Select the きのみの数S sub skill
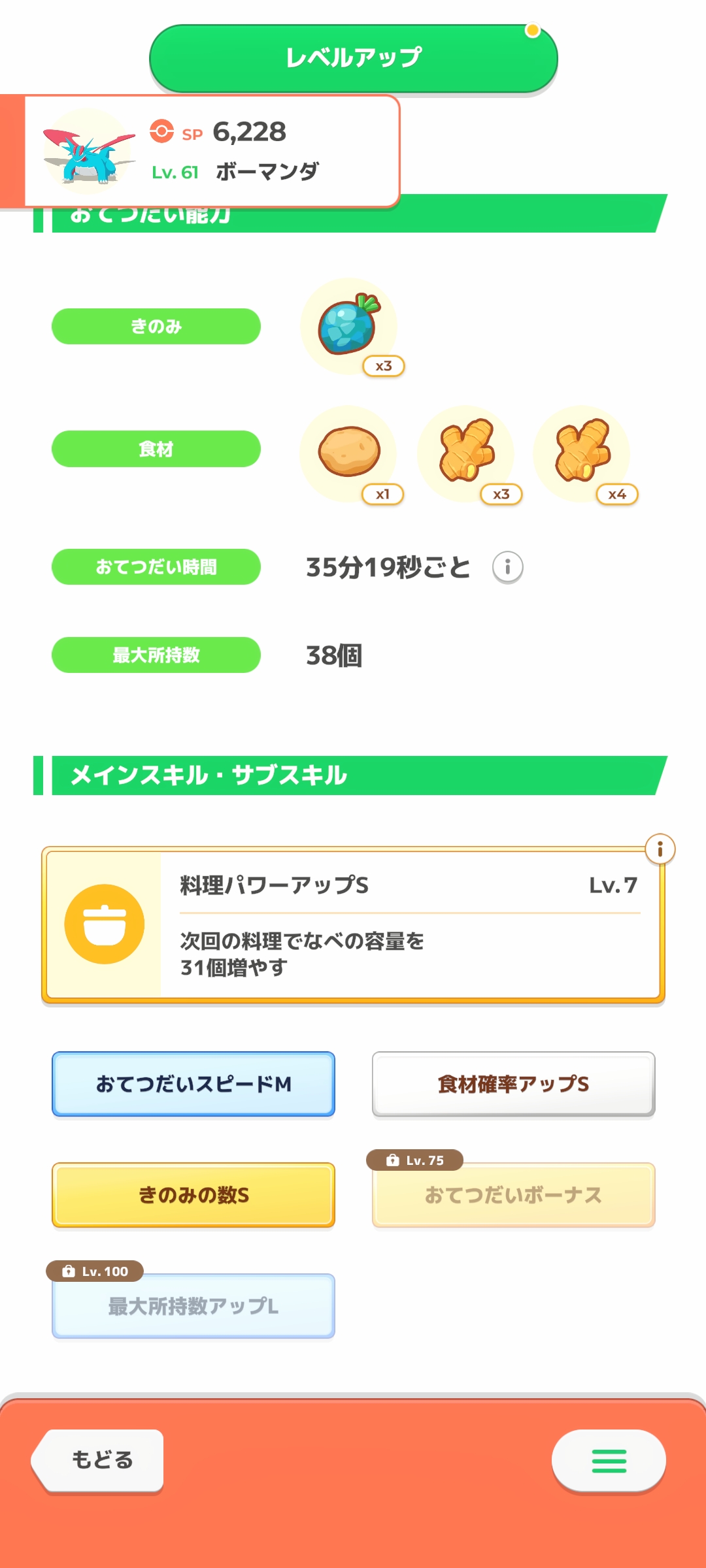This screenshot has height=1568, width=706. click(193, 1195)
